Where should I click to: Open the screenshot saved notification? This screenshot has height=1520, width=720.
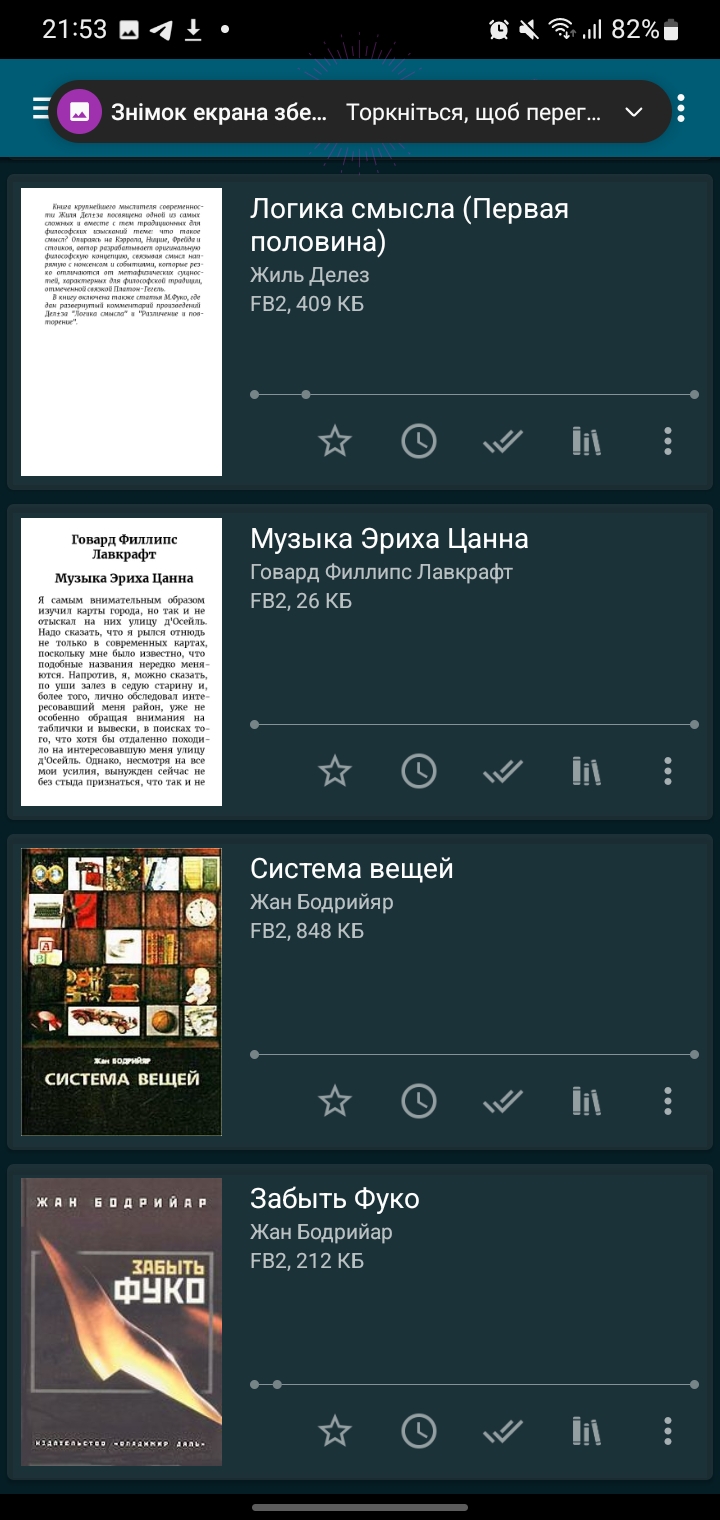click(330, 112)
